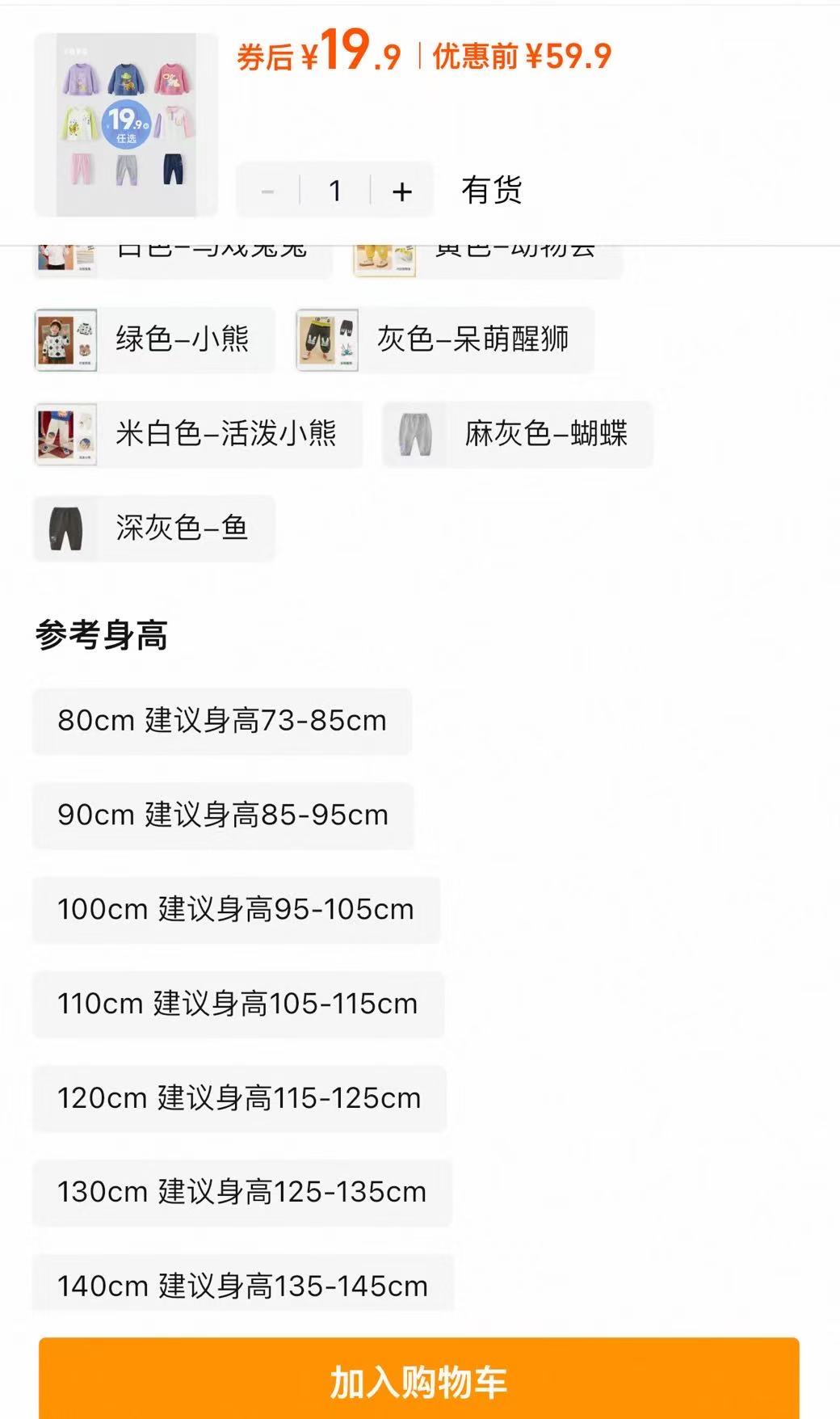This screenshot has height=1419, width=840.
Task: Select the 深灰色-鱼 color variant
Action: coord(153,528)
